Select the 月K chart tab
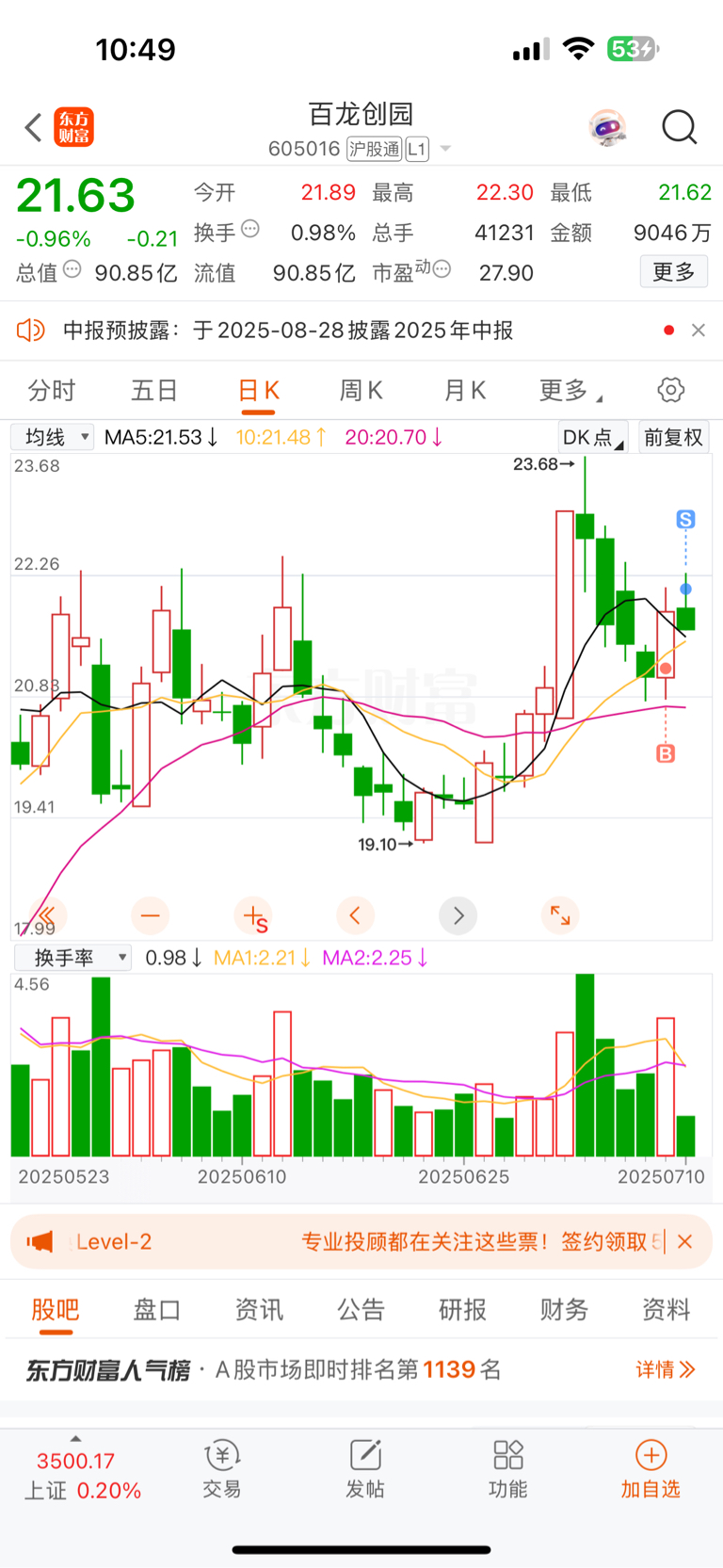This screenshot has height=1568, width=723. click(464, 390)
